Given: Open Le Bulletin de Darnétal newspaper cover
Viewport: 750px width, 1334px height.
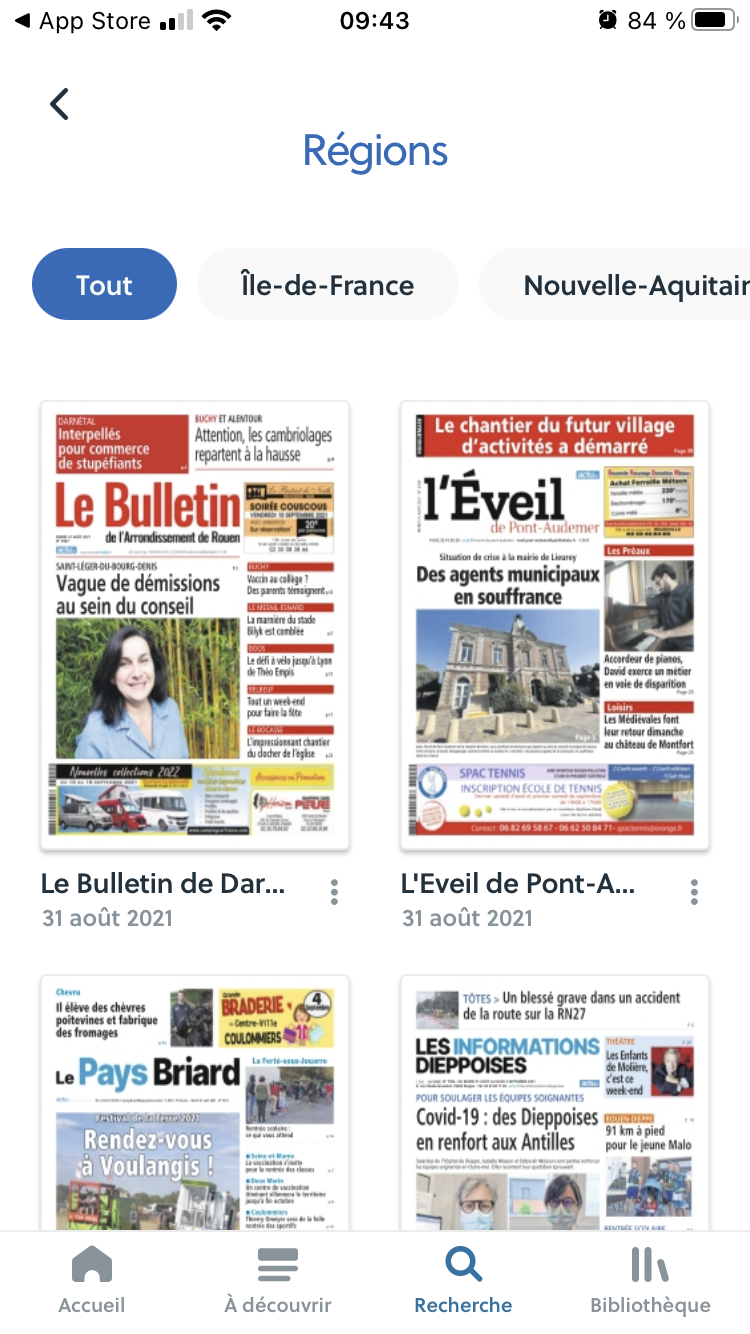Looking at the screenshot, I should point(194,625).
